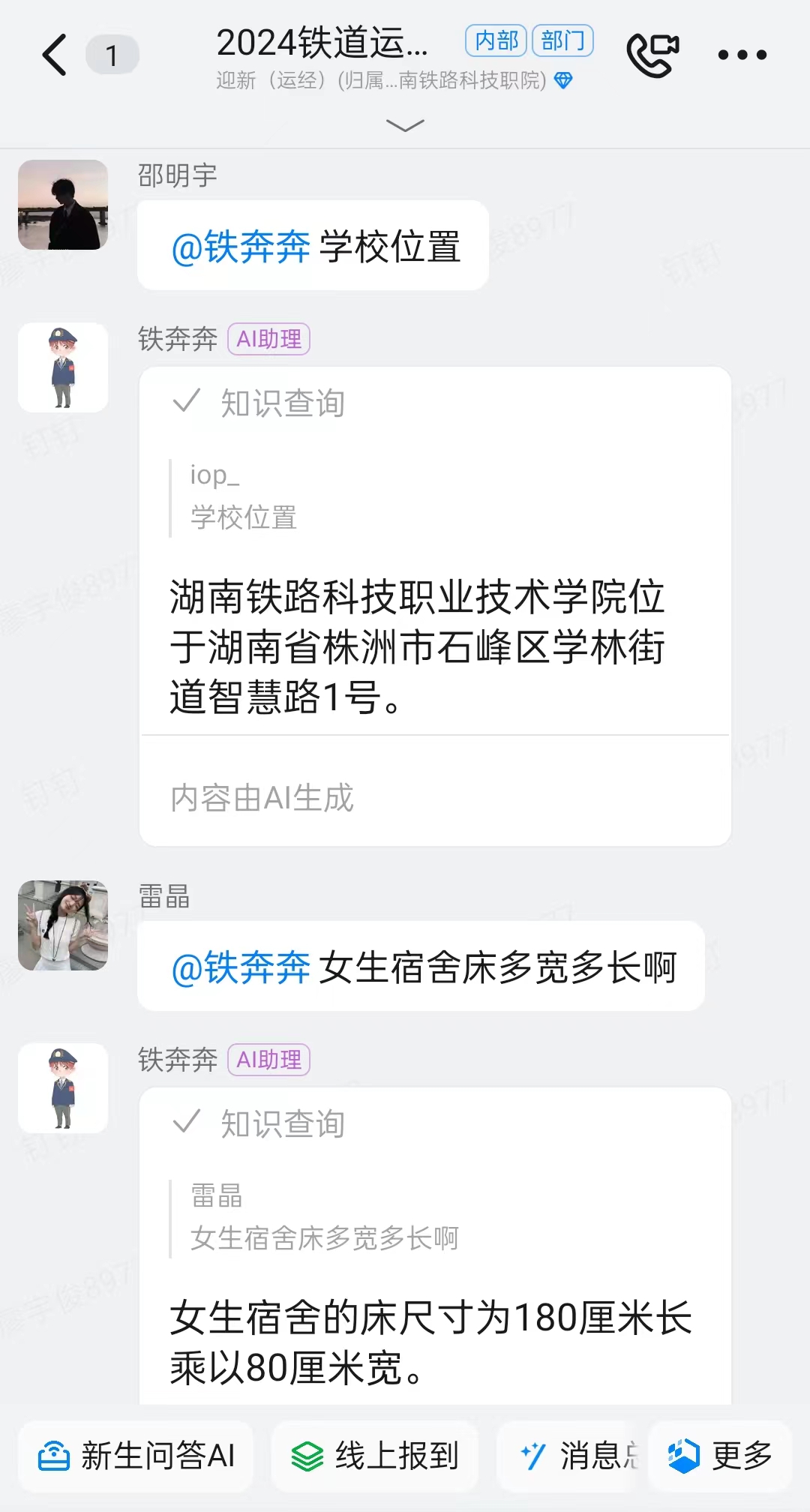The height and width of the screenshot is (1512, 810).
Task: Open the 更多 shortcuts menu
Action: 720,1456
